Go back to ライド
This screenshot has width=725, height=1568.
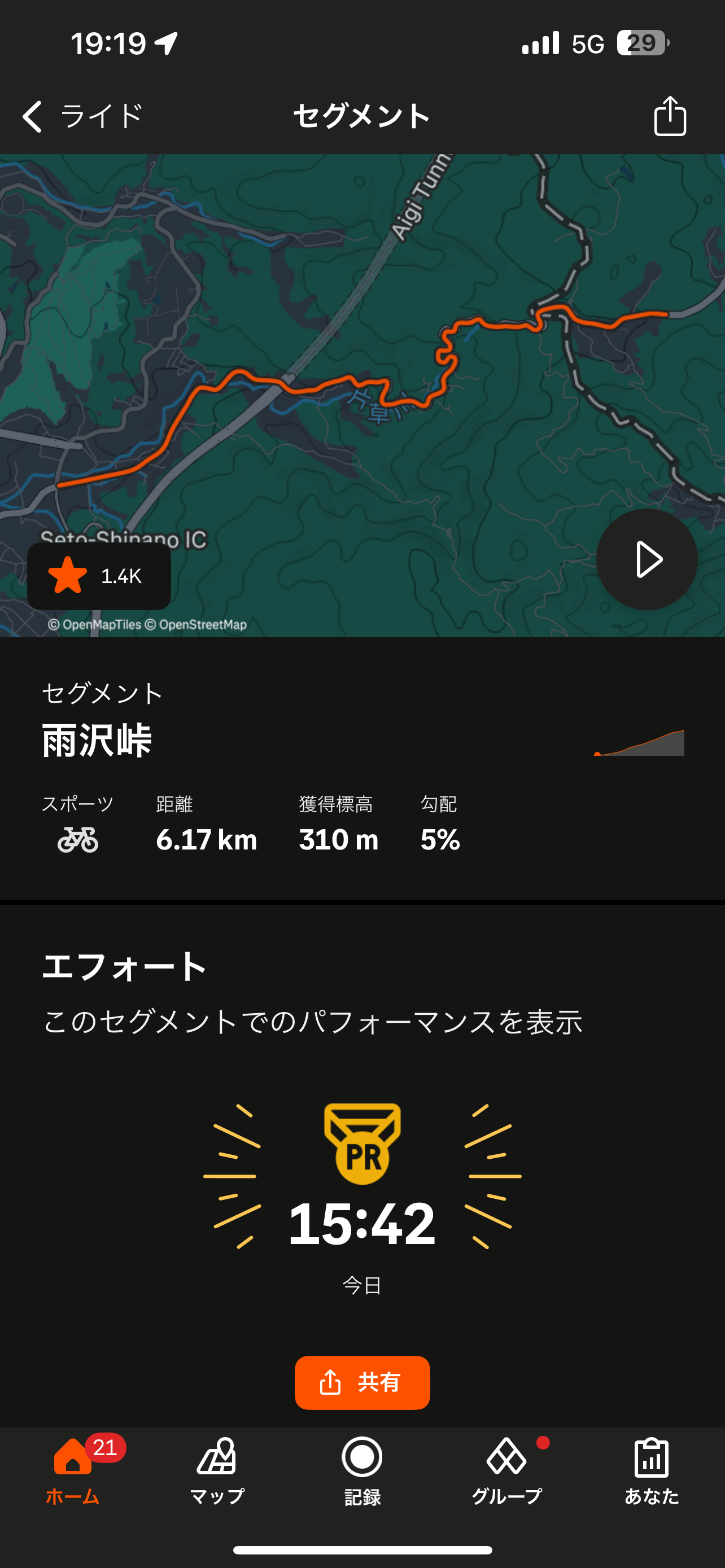coord(81,116)
